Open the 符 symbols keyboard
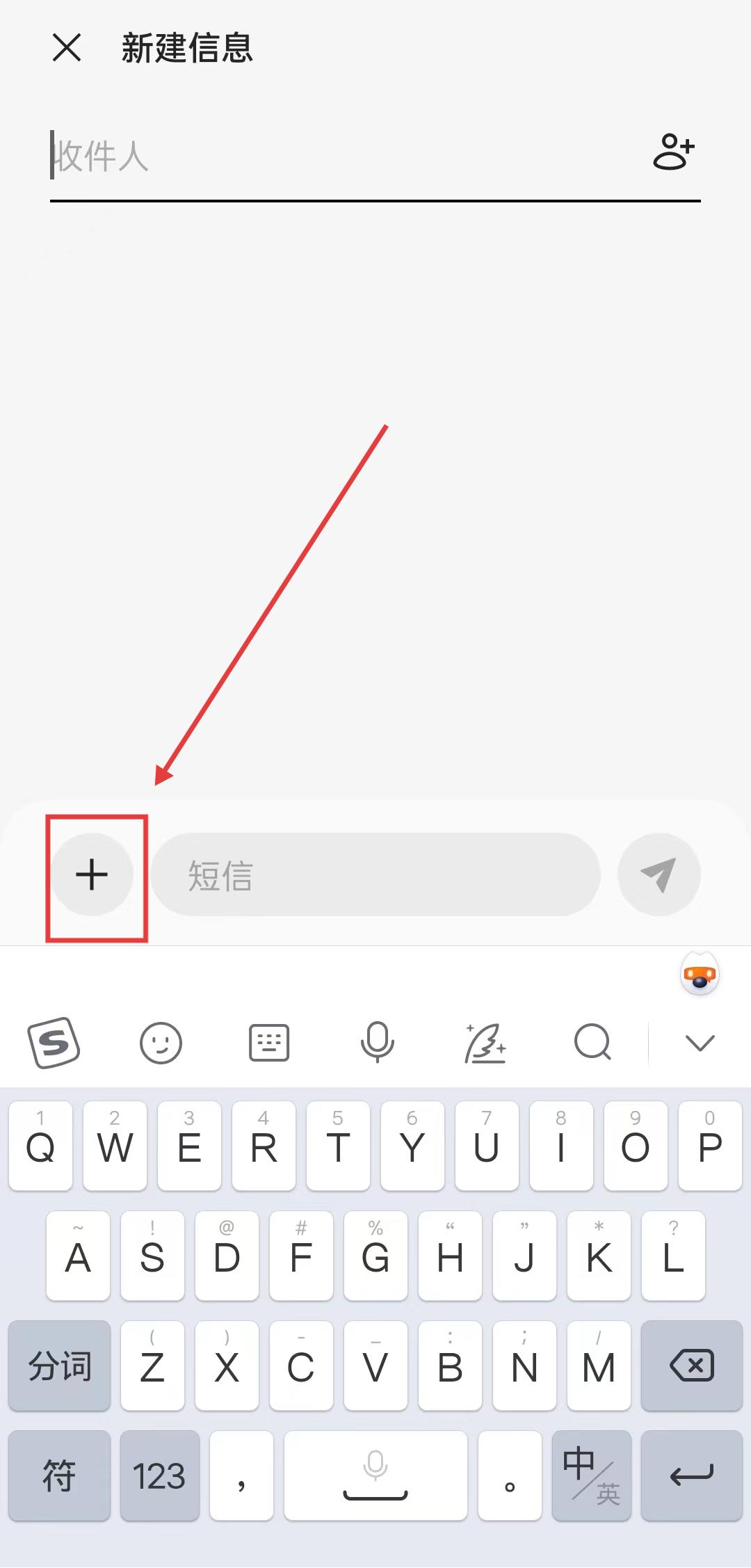Screen dimensions: 751x1568 [x=59, y=1475]
